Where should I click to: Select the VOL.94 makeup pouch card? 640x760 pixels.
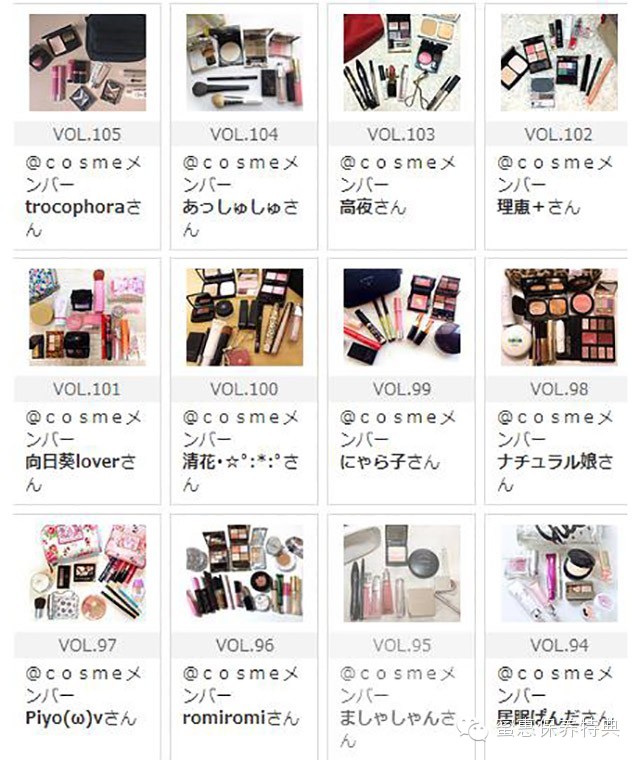(559, 573)
